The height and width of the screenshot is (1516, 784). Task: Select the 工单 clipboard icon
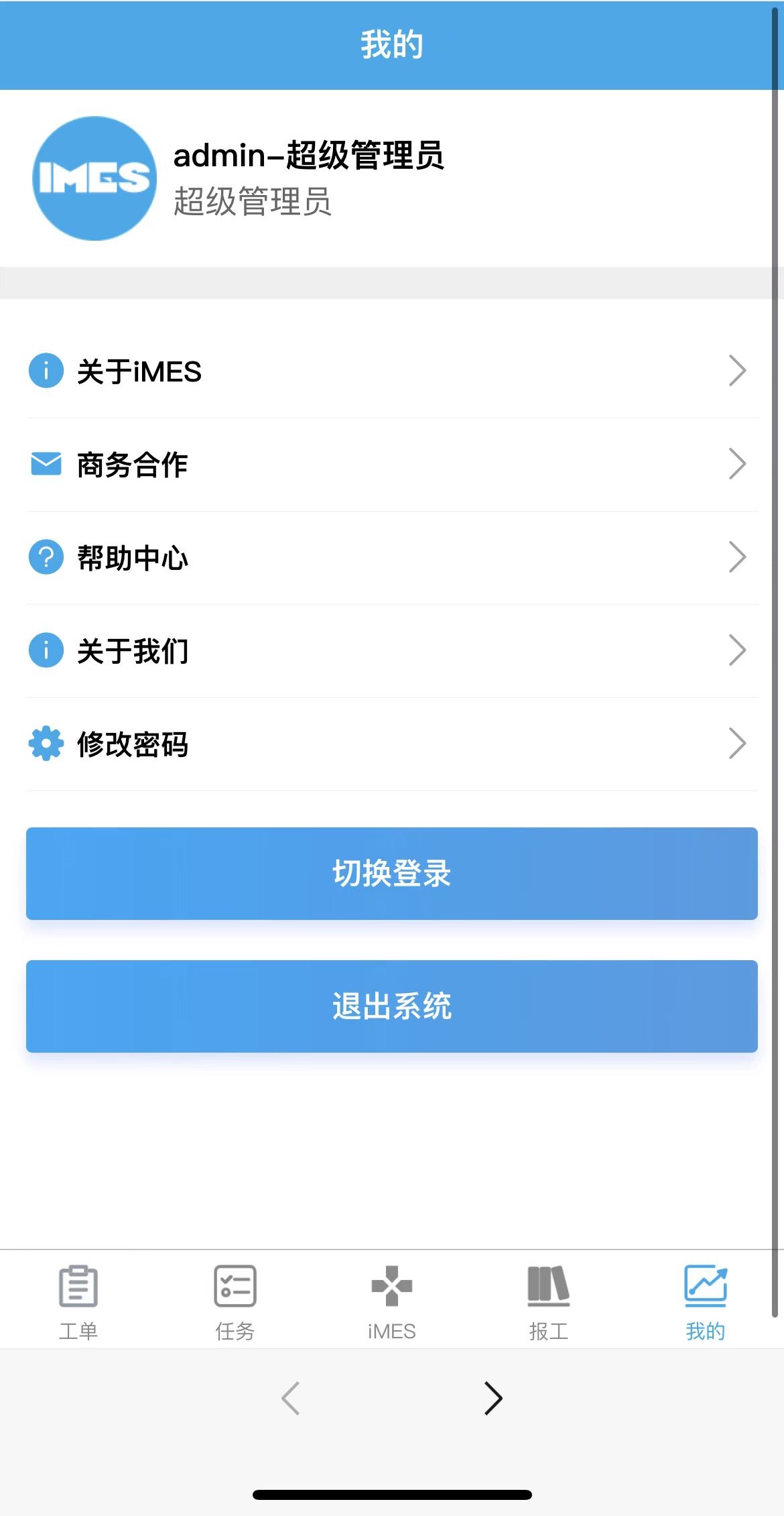(78, 1285)
